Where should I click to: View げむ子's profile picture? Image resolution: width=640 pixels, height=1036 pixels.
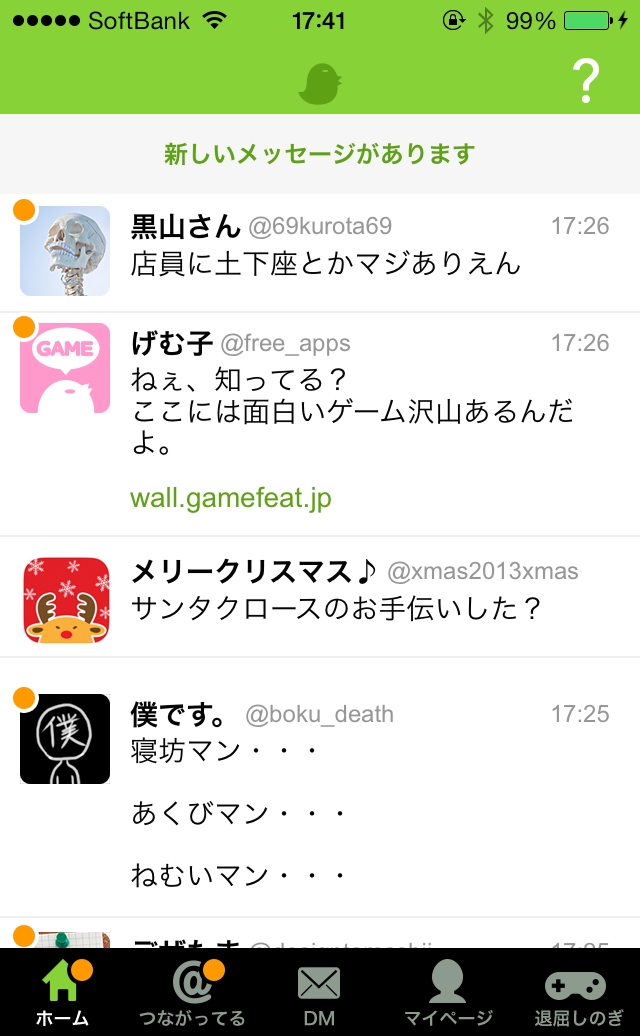(x=65, y=367)
